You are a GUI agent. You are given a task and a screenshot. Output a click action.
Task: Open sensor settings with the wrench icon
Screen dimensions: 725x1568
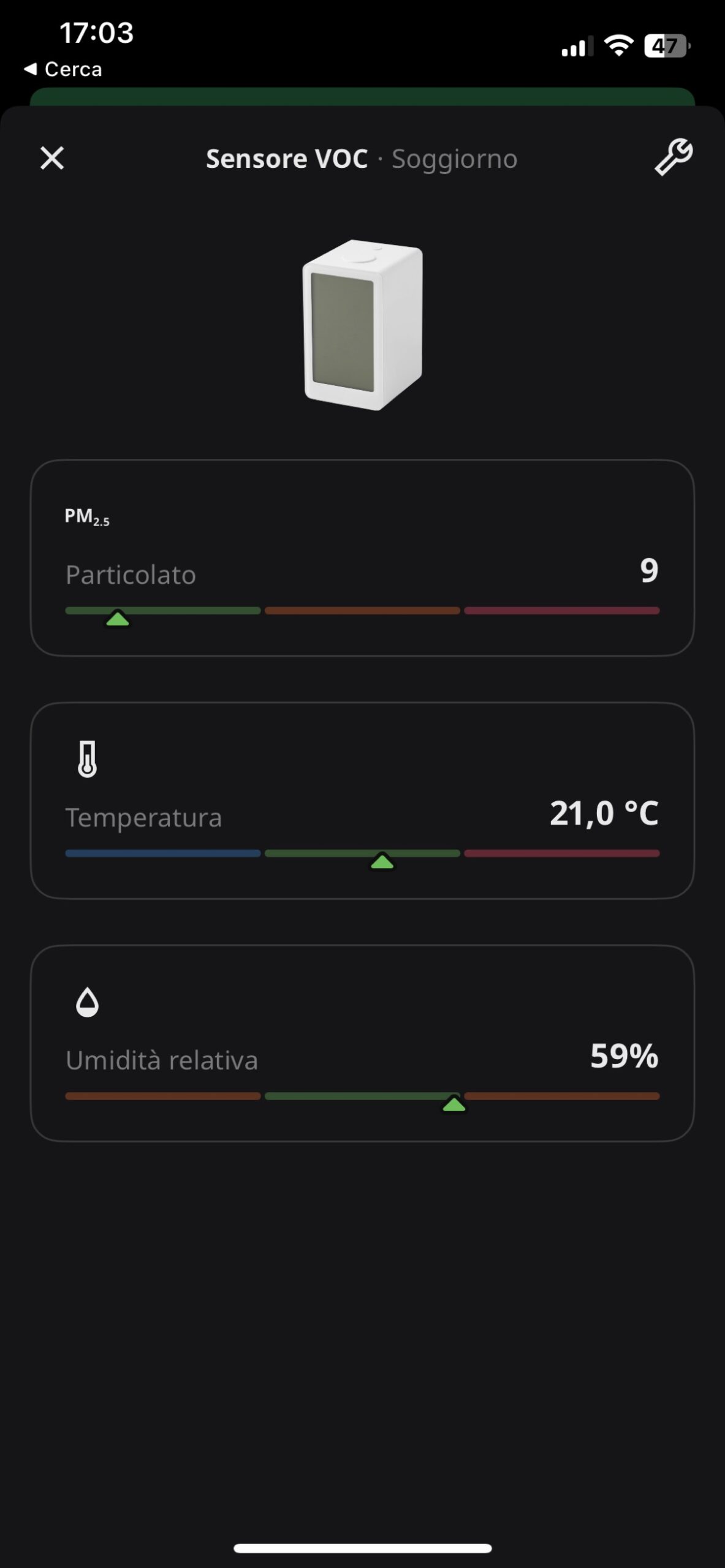tap(674, 157)
